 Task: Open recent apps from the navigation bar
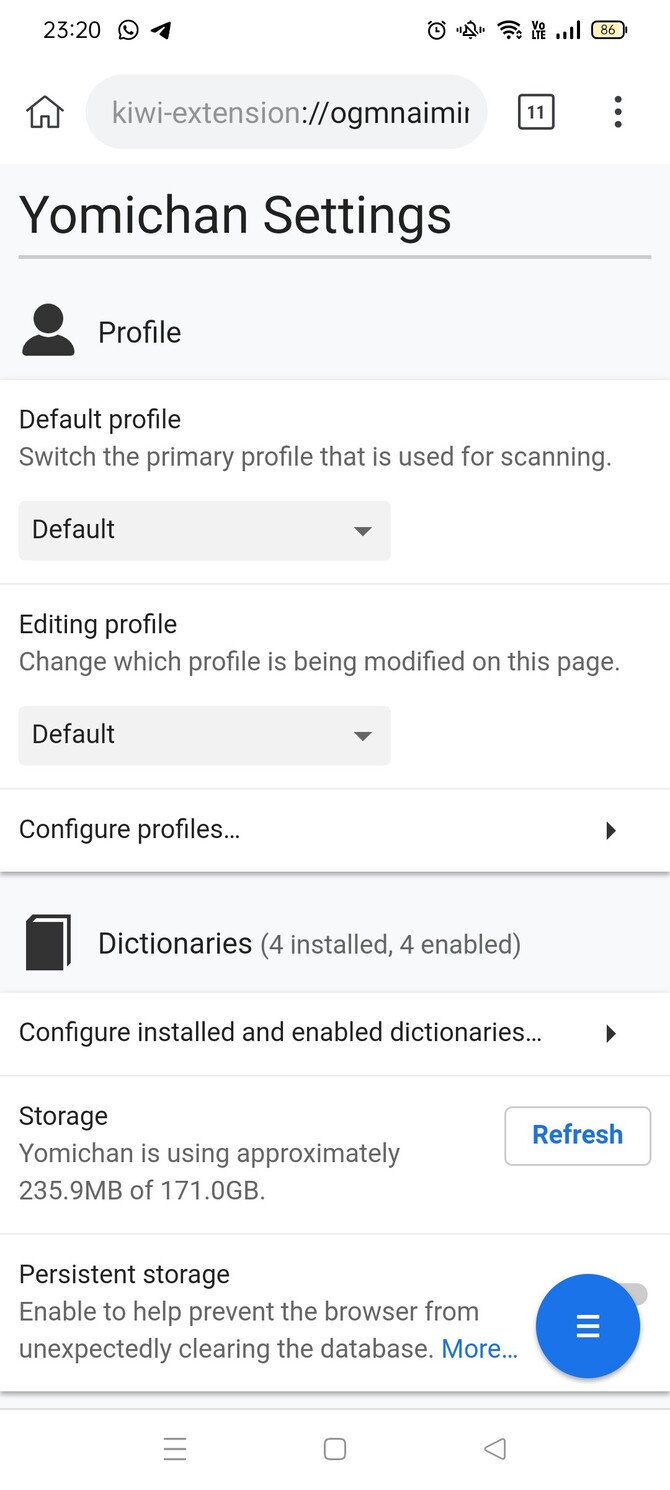[x=175, y=1448]
